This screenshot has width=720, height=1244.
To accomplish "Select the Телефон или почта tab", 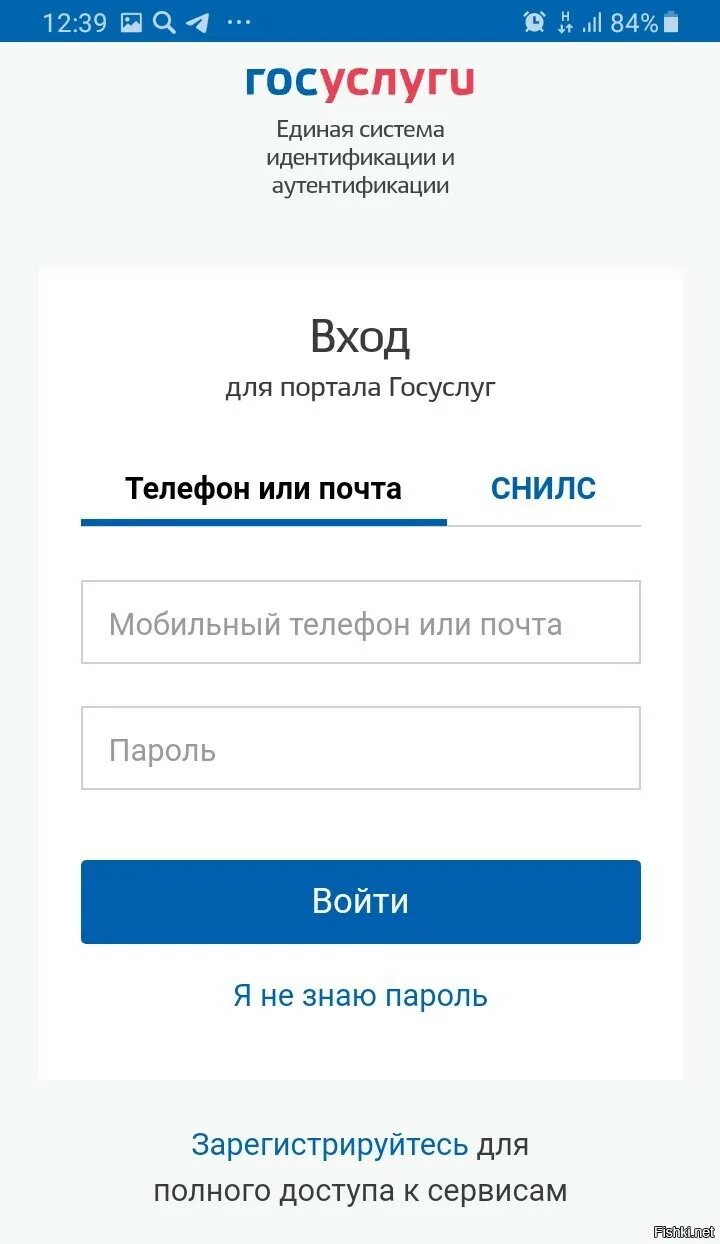I will [x=263, y=488].
